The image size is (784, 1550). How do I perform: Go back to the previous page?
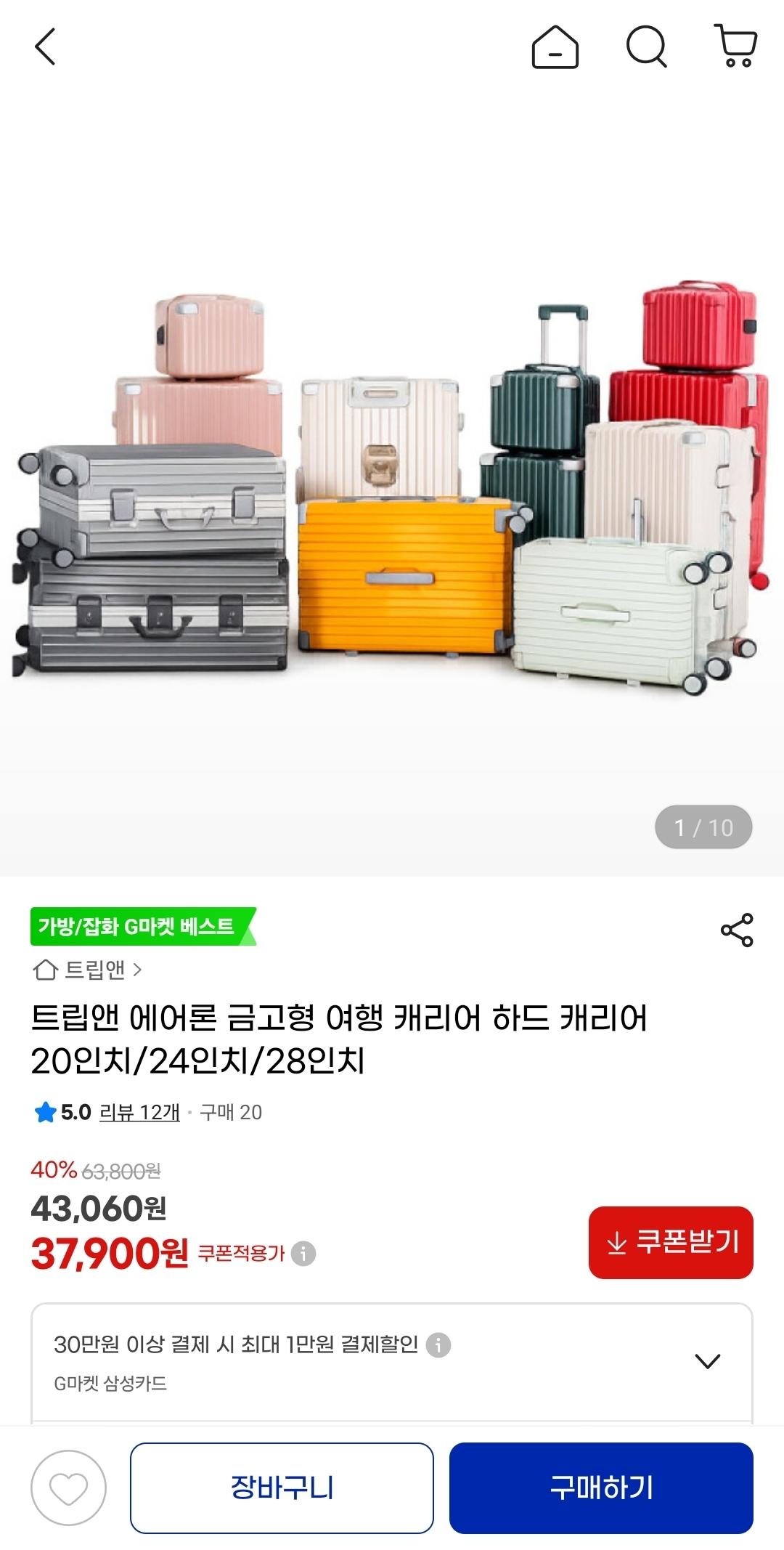point(45,47)
